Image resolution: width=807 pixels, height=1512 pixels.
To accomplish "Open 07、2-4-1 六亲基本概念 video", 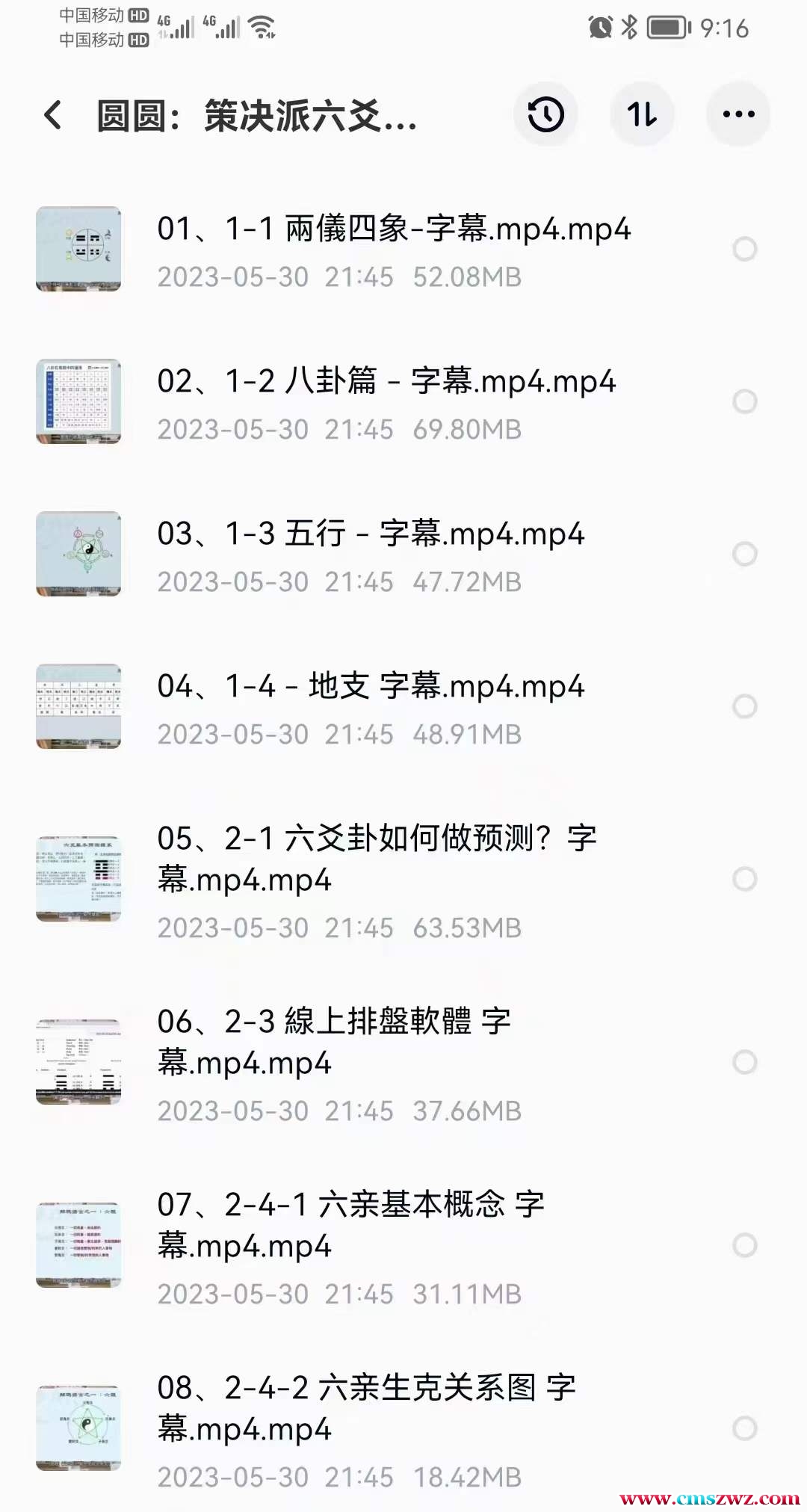I will pyautogui.click(x=350, y=1225).
